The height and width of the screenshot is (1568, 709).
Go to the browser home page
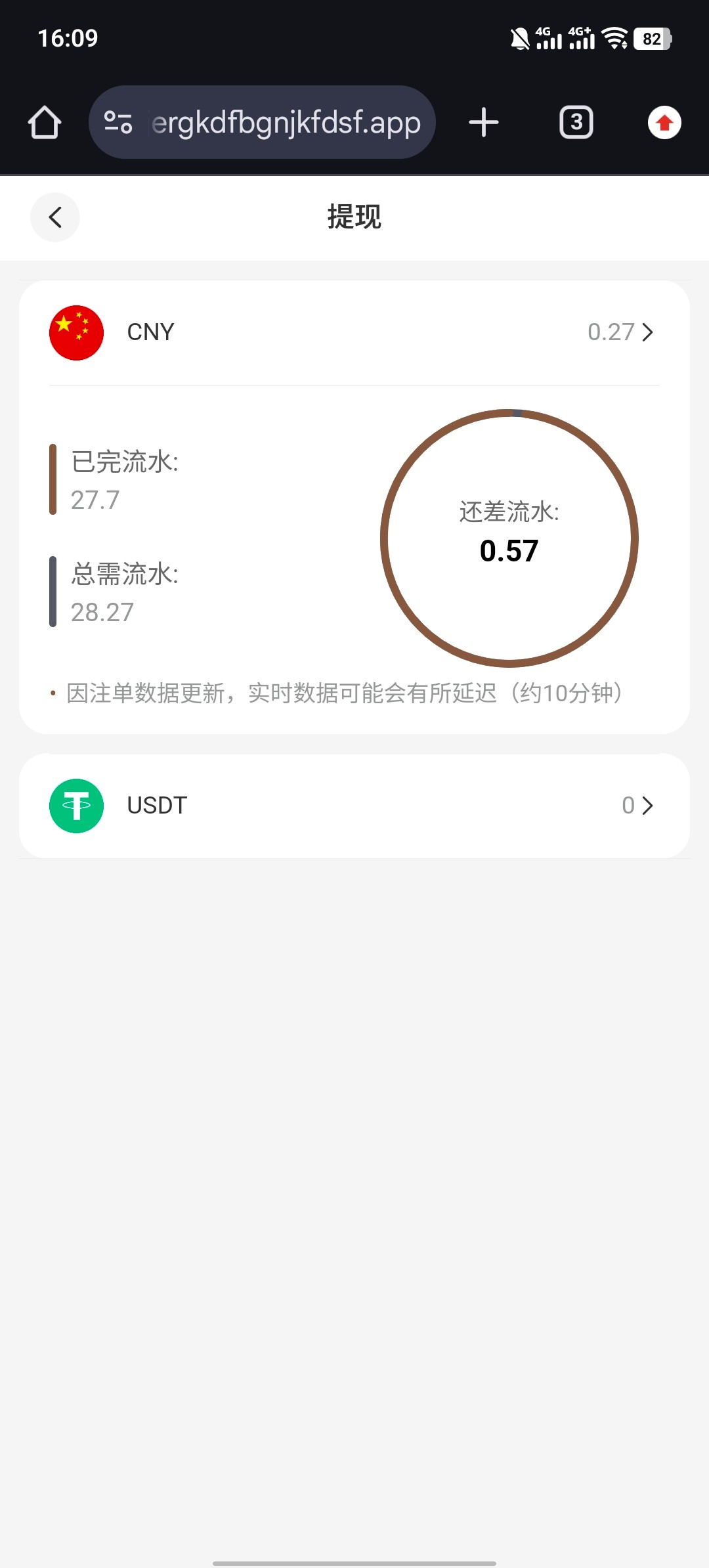45,123
